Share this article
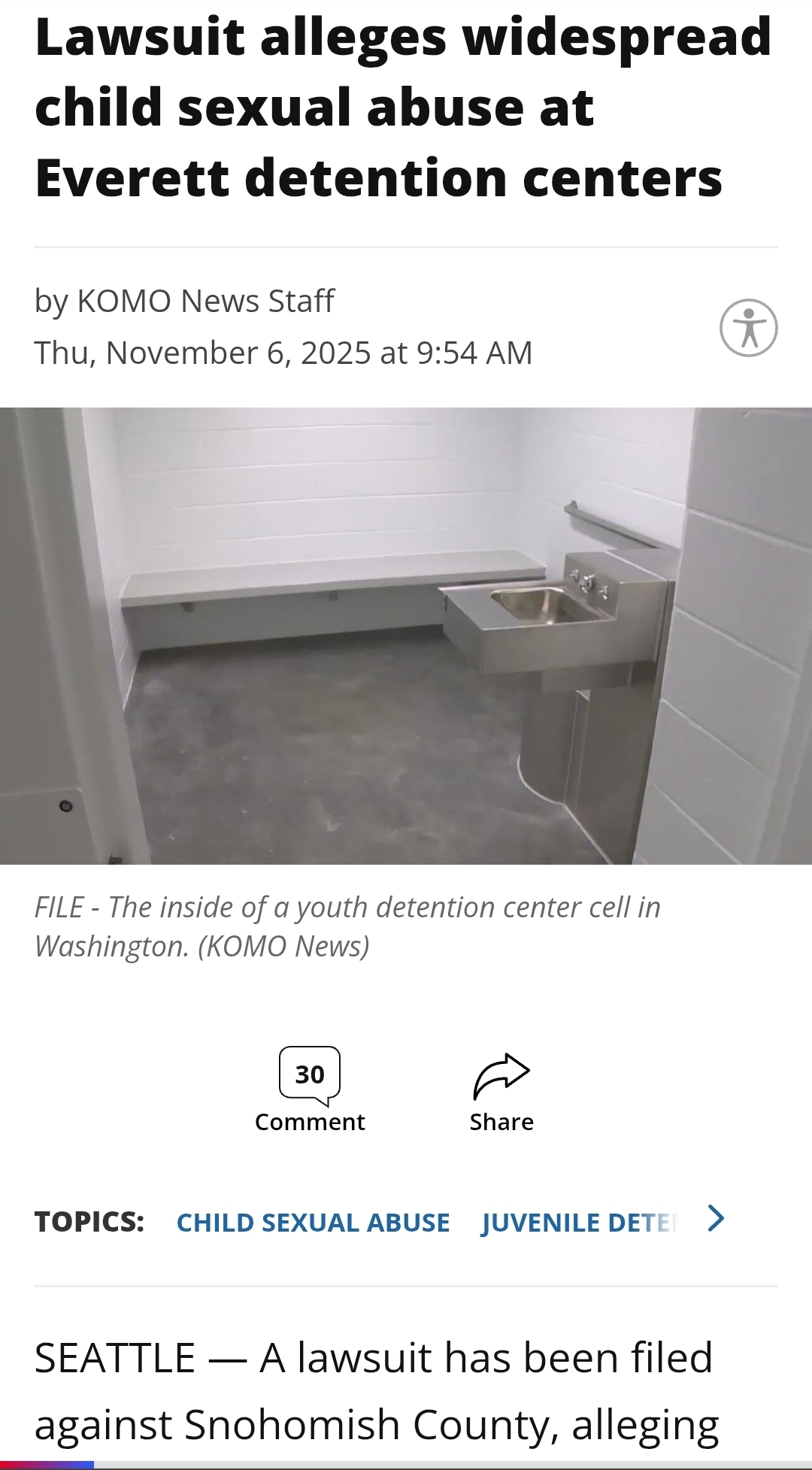Screen dimensions: 812x1470 501,1092
